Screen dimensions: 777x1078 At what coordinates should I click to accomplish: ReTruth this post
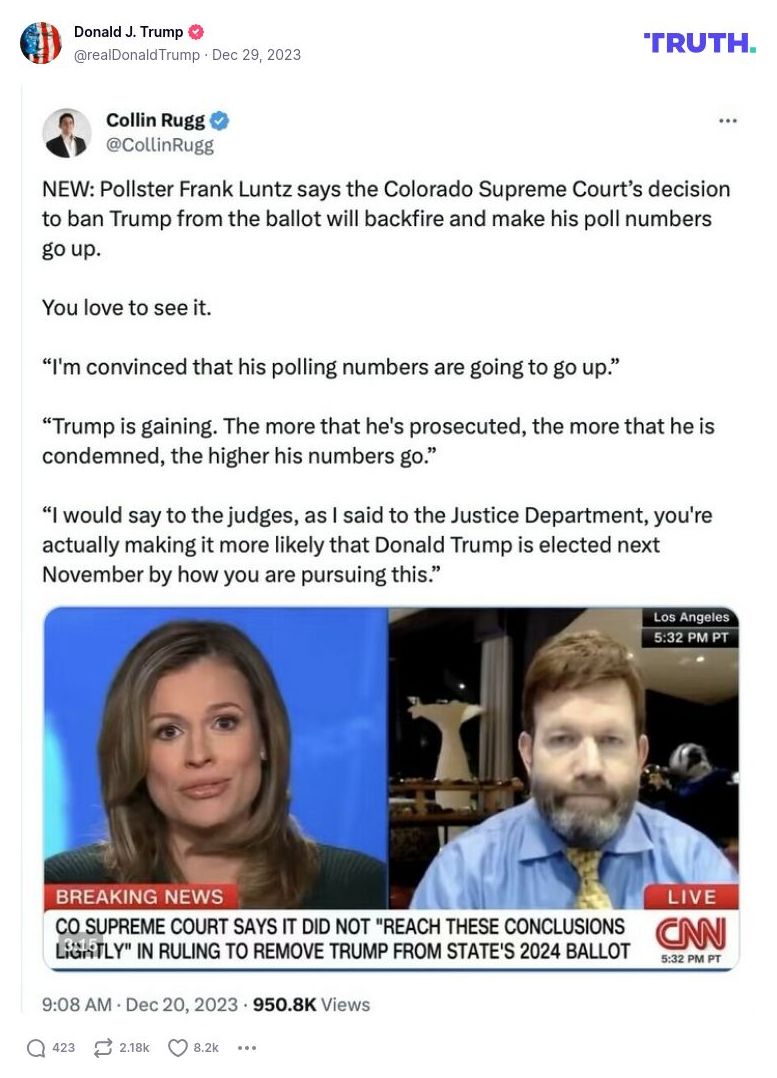pos(102,1047)
